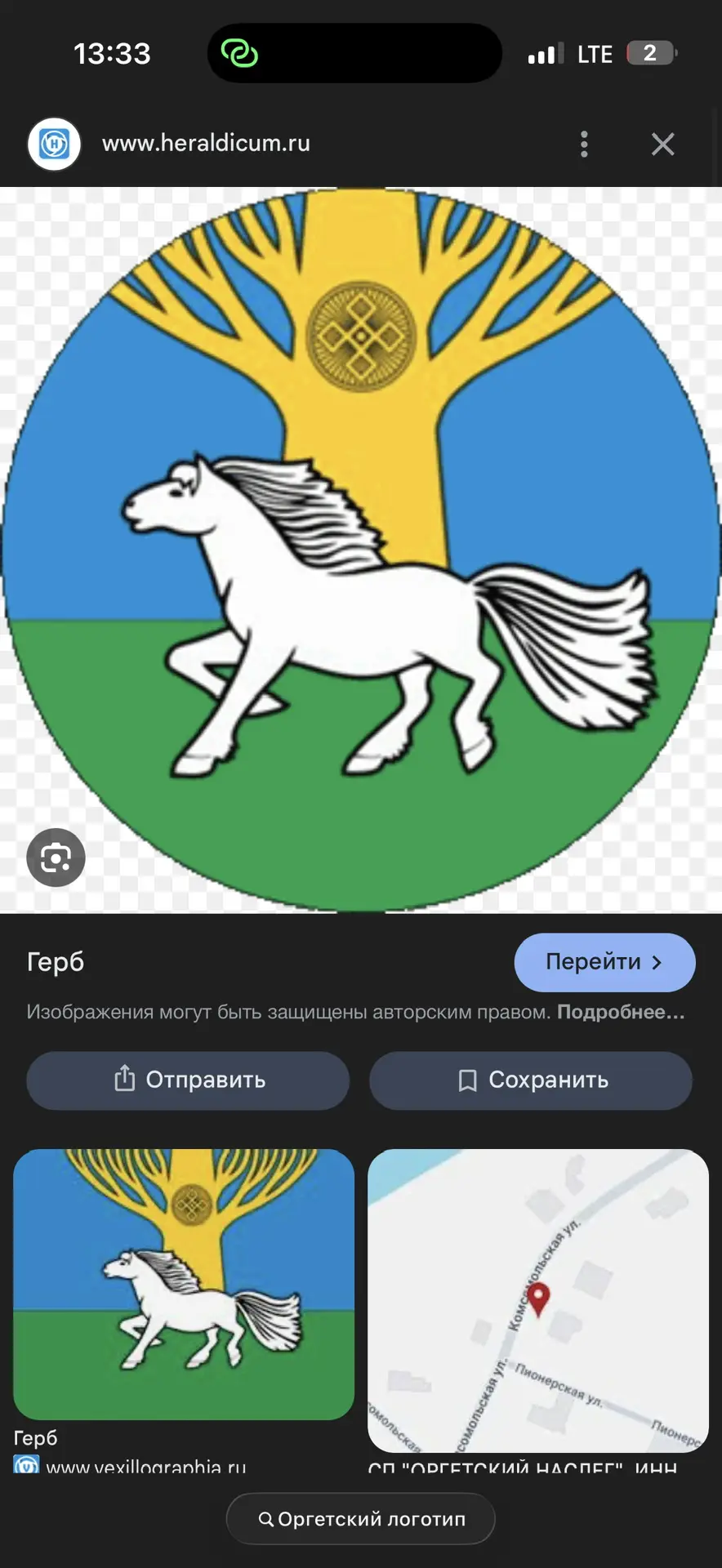Viewport: 722px width, 1568px height.
Task: View the main coat of arms image
Action: 361,549
